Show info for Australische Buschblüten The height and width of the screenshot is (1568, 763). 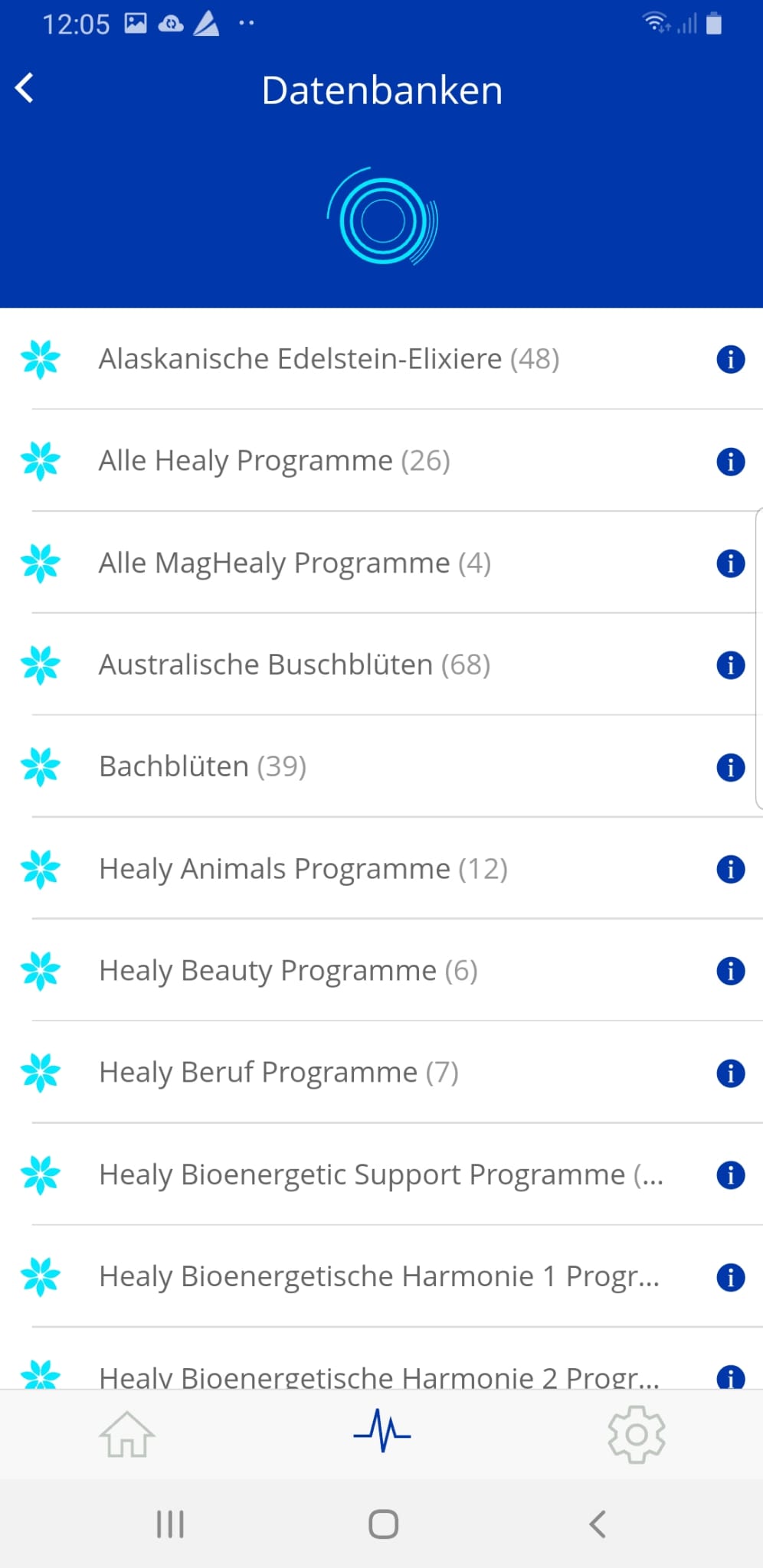tap(730, 665)
